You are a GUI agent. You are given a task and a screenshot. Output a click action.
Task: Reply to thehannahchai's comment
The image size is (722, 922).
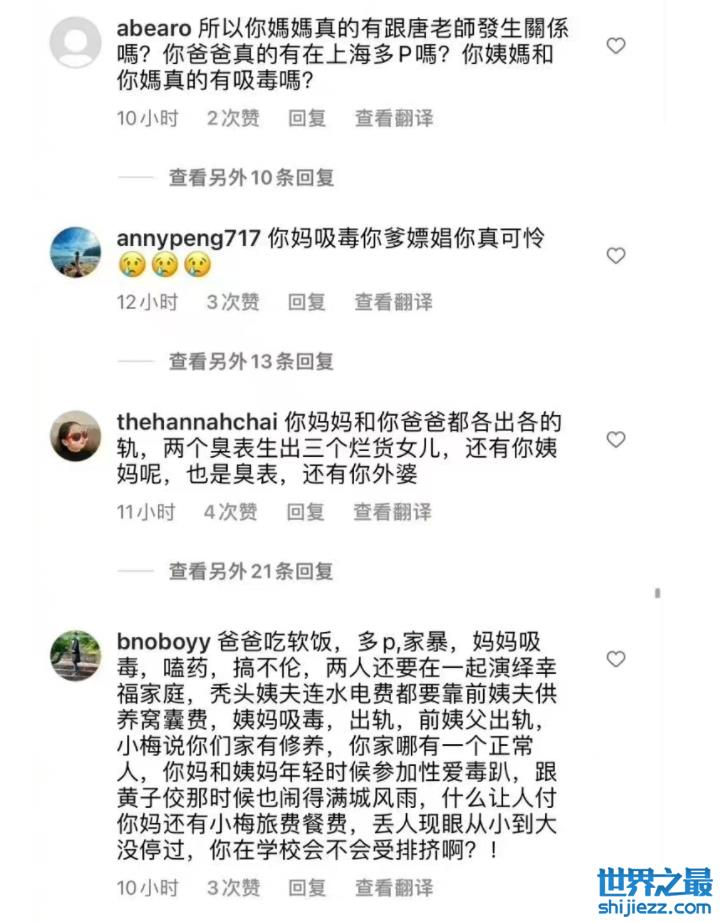[x=306, y=512]
